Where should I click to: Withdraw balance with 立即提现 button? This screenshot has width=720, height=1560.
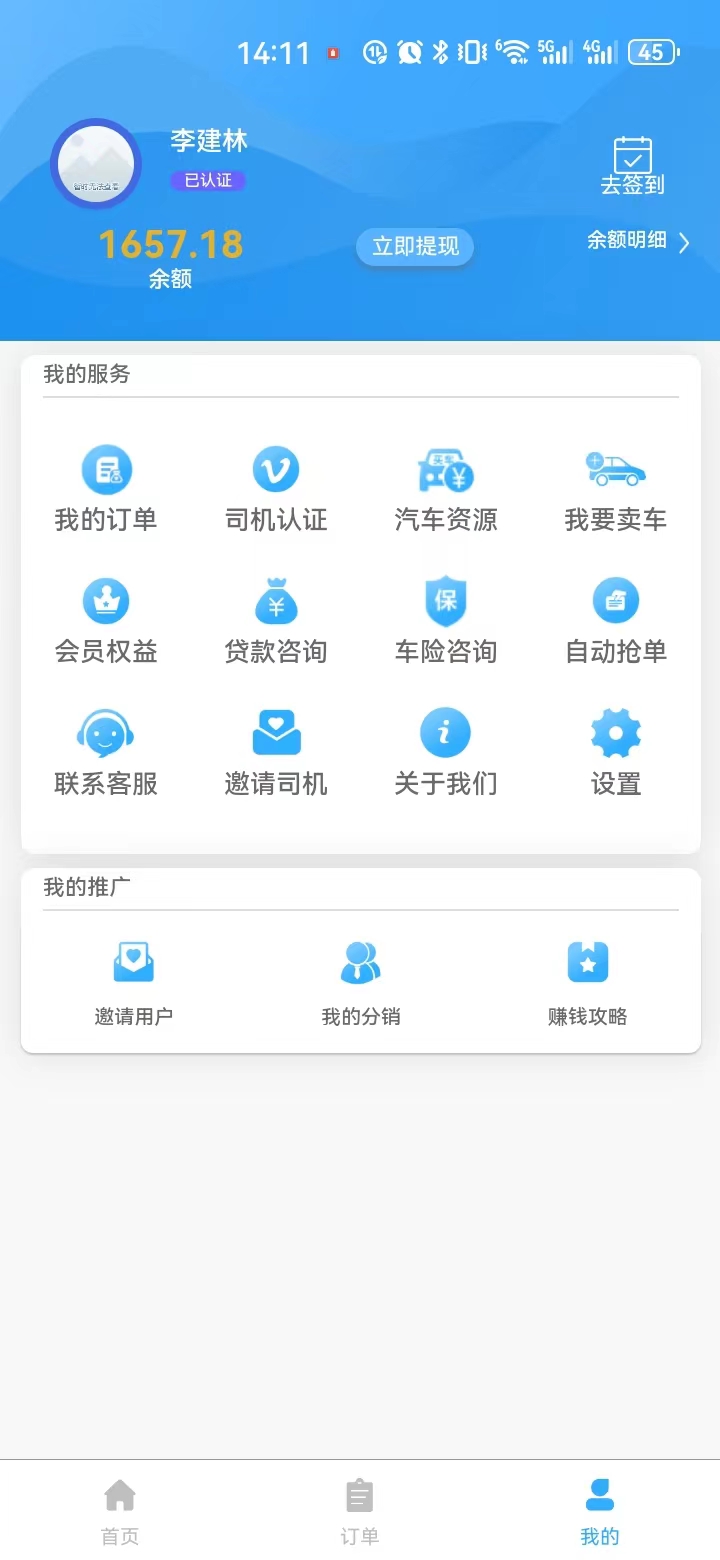[415, 247]
